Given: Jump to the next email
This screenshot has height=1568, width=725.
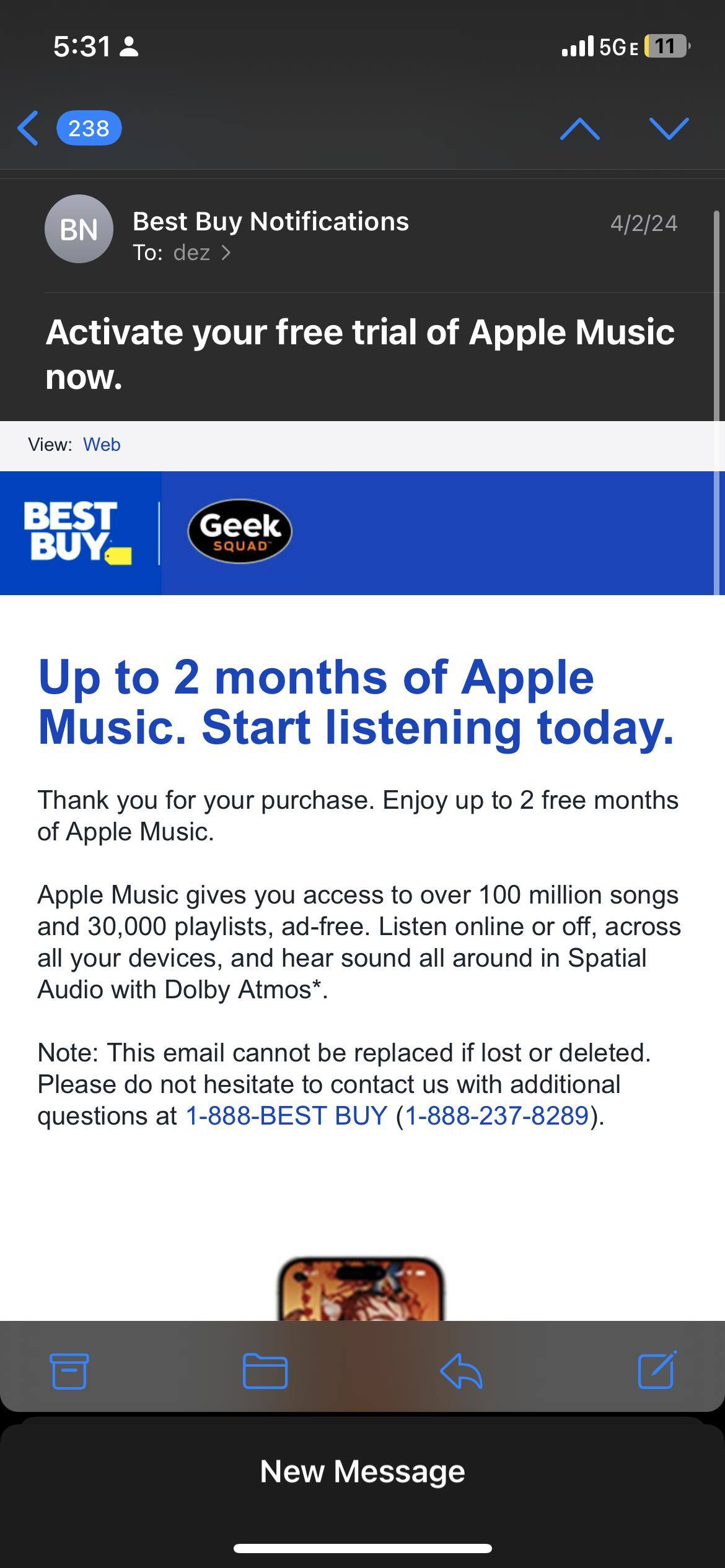Looking at the screenshot, I should pos(669,128).
